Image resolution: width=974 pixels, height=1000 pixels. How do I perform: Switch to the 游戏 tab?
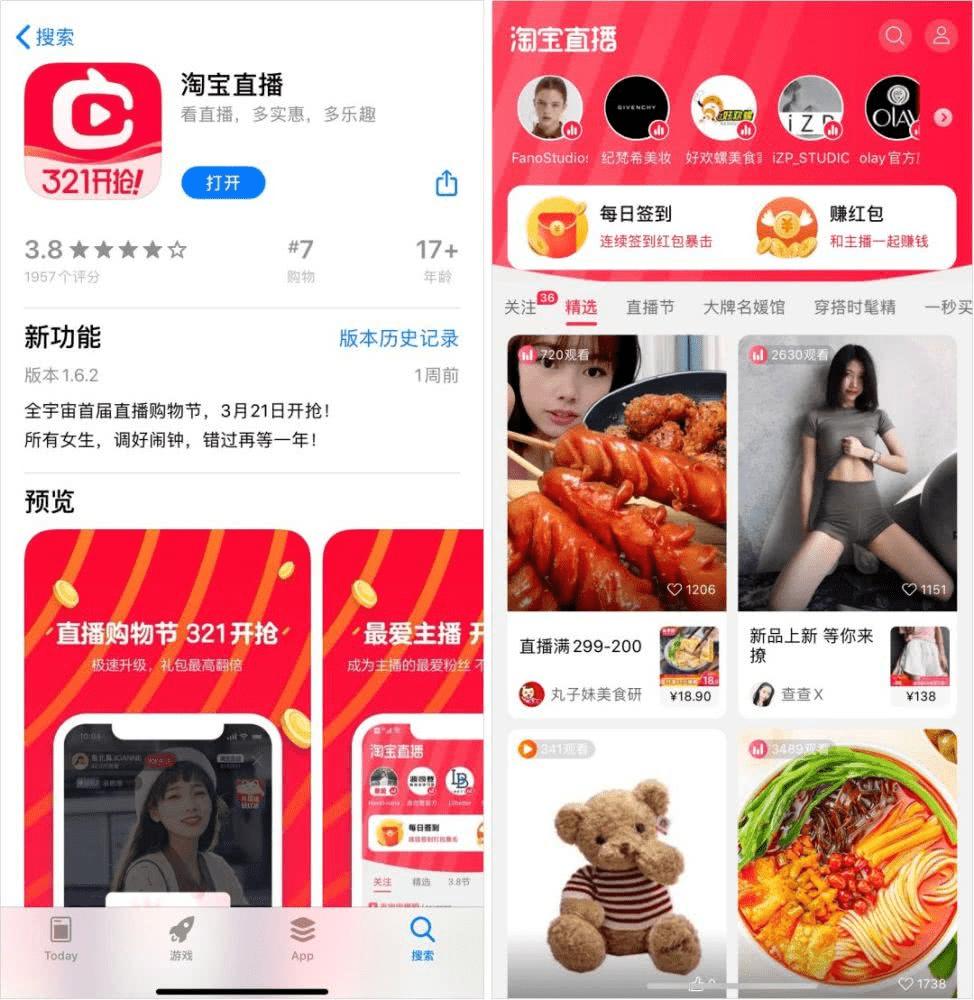coord(181,940)
